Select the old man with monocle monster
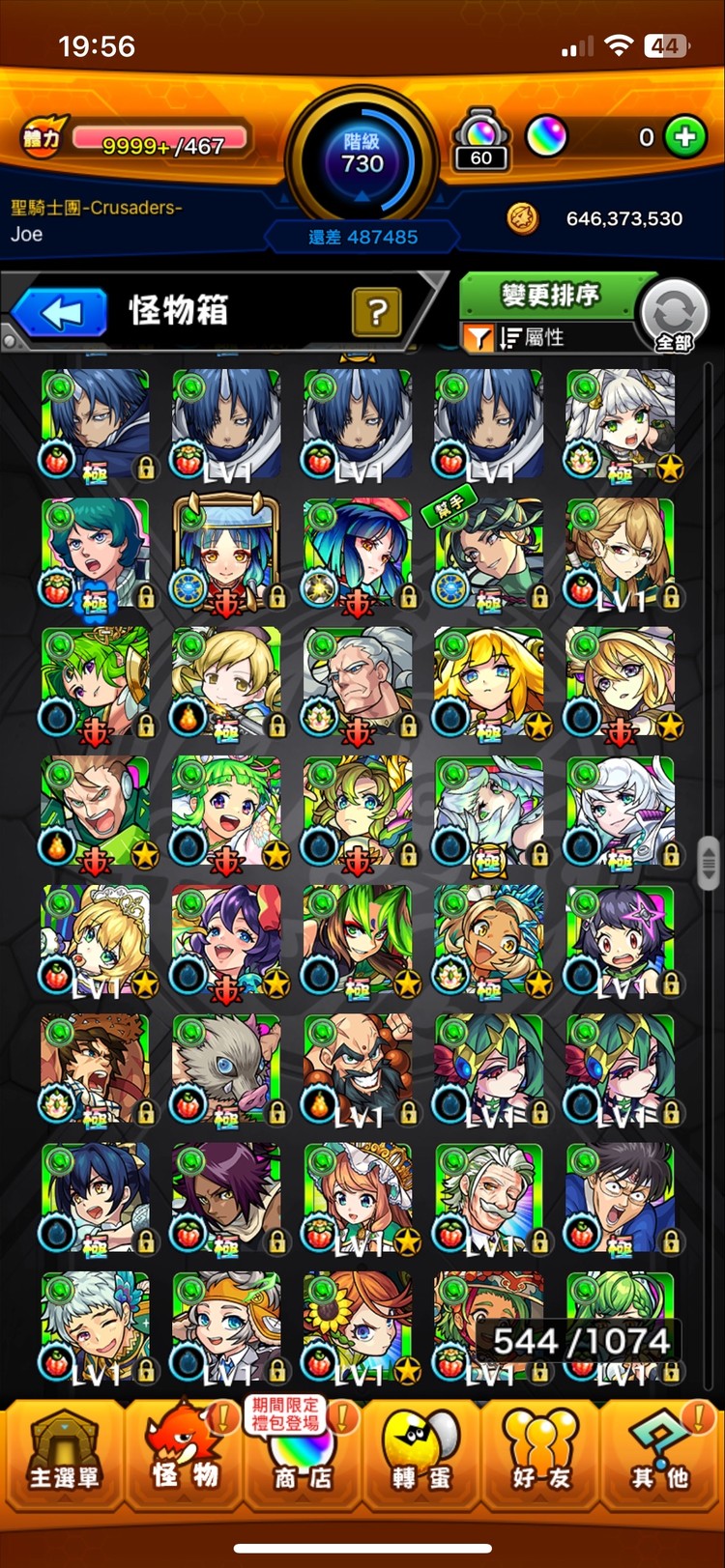The image size is (725, 1568). [489, 1198]
